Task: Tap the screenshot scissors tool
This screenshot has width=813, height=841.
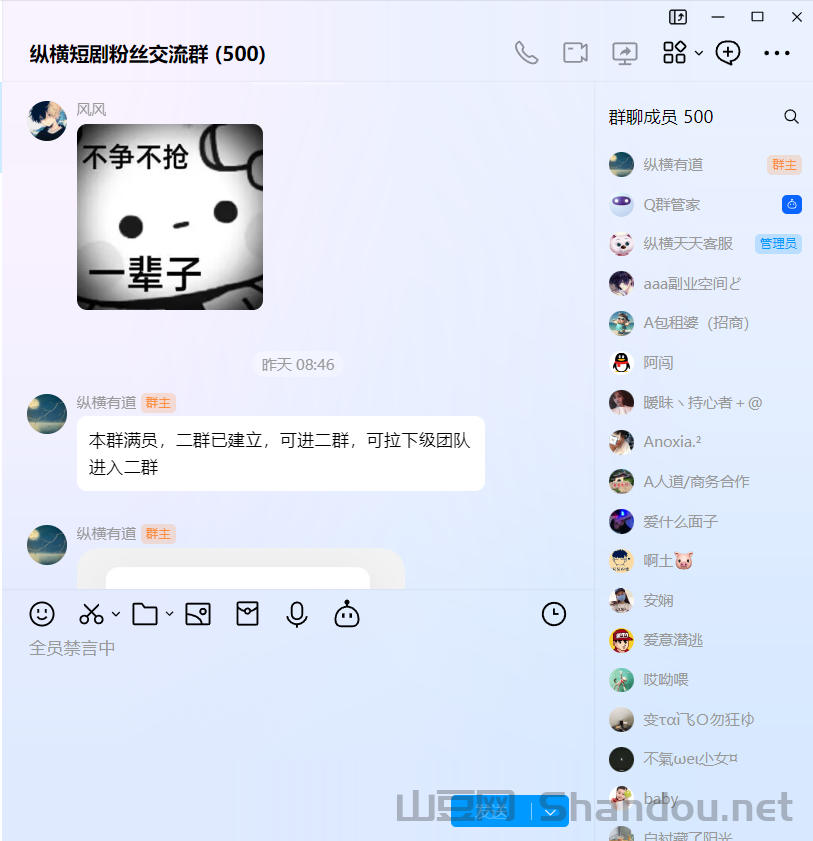Action: pos(92,614)
